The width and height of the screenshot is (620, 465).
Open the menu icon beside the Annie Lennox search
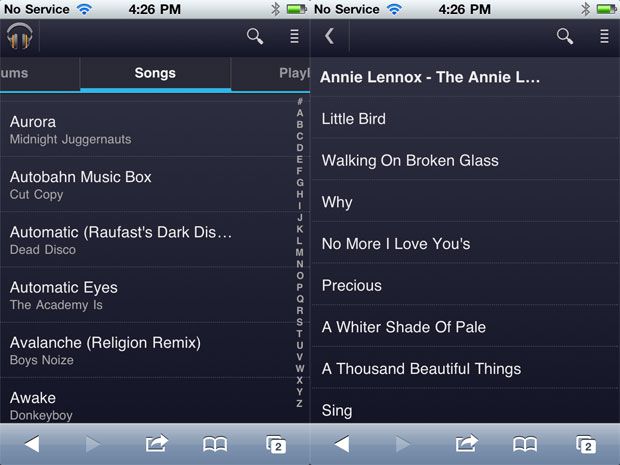click(604, 37)
